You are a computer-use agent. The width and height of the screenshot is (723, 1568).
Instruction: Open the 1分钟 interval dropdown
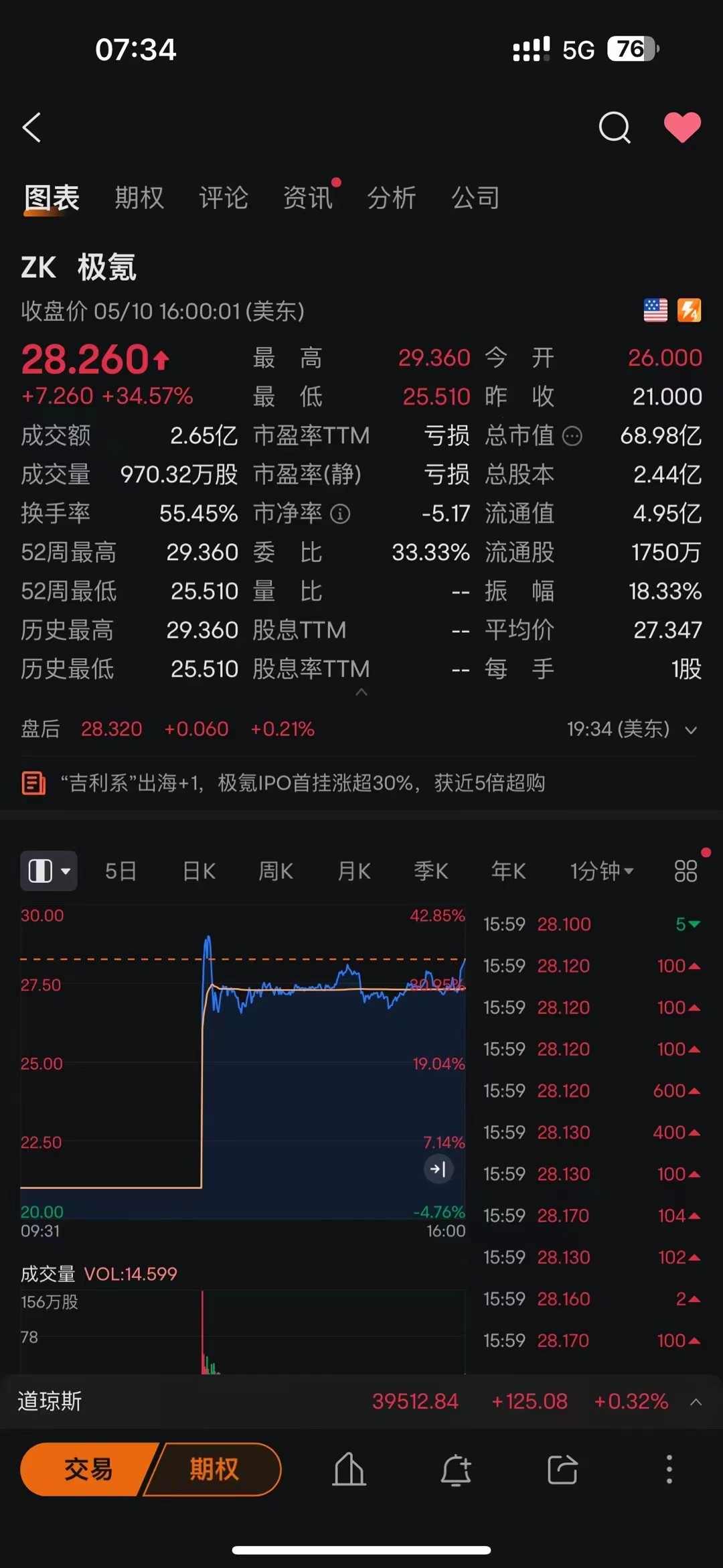point(601,871)
